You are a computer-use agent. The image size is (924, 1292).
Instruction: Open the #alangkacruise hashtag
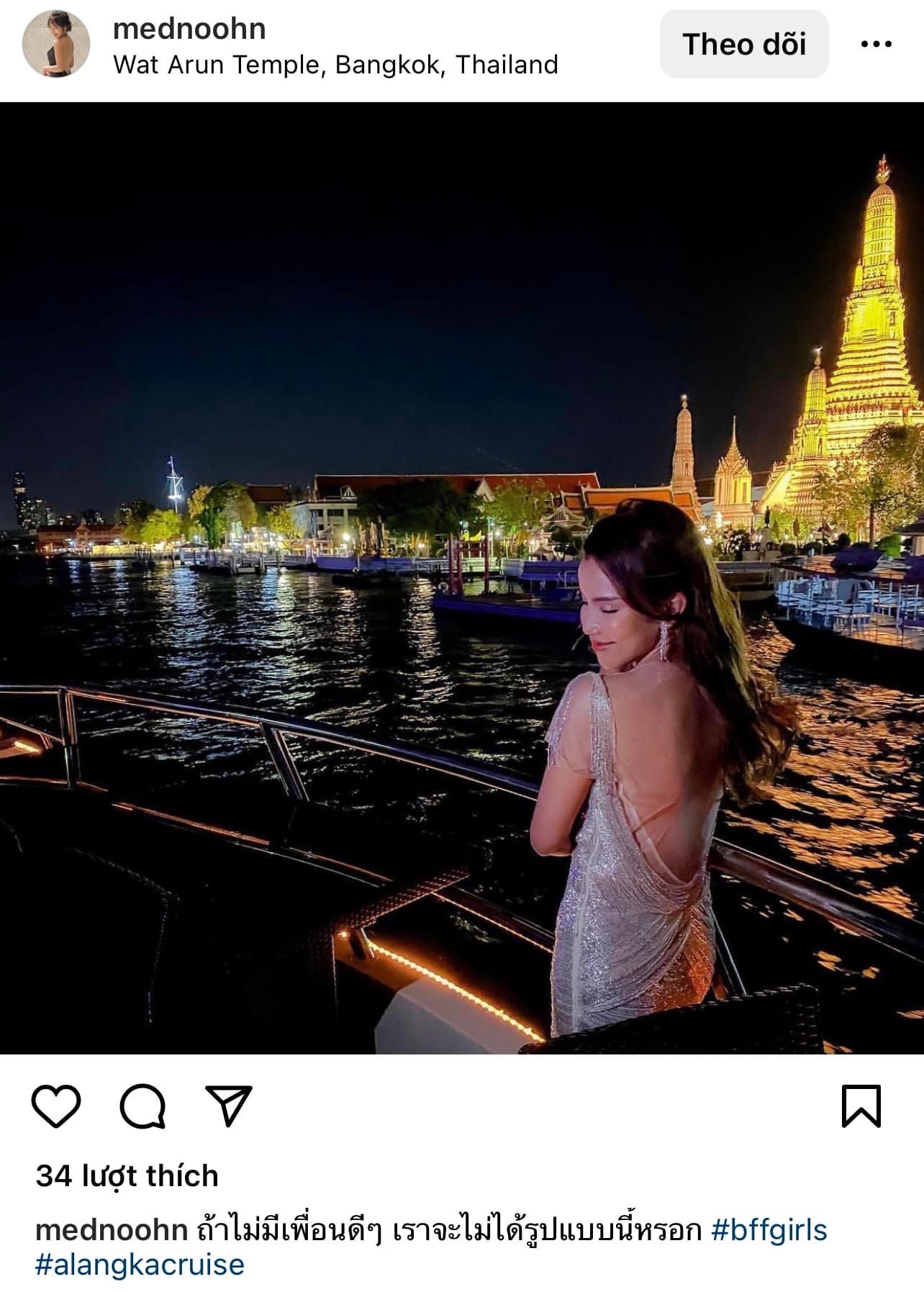point(140,1265)
